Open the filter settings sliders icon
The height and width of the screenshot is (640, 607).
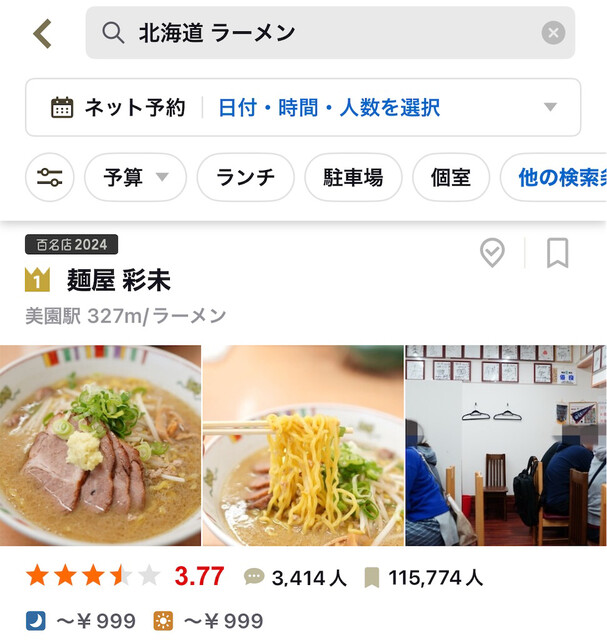click(x=49, y=178)
